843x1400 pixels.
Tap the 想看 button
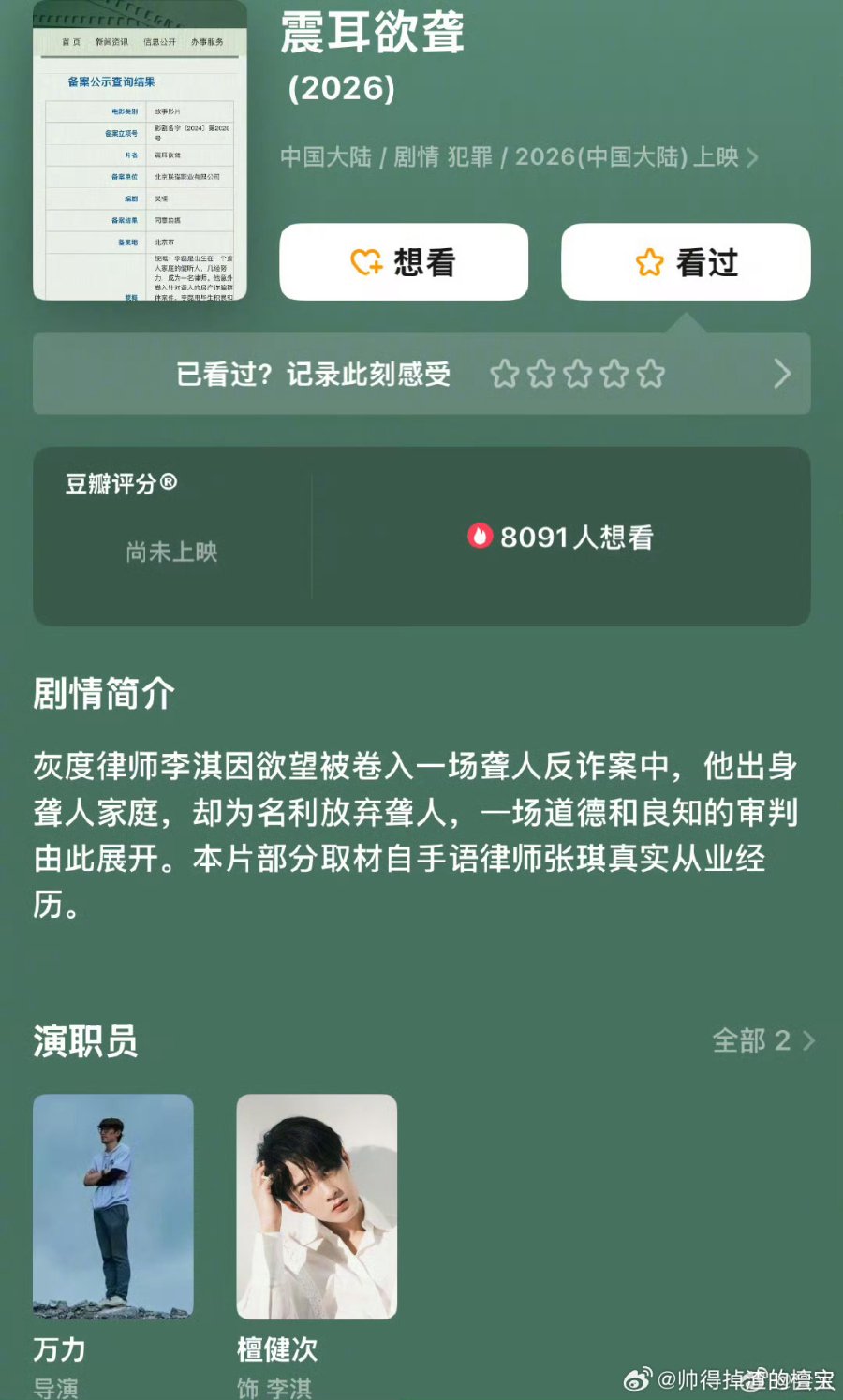pyautogui.click(x=404, y=262)
